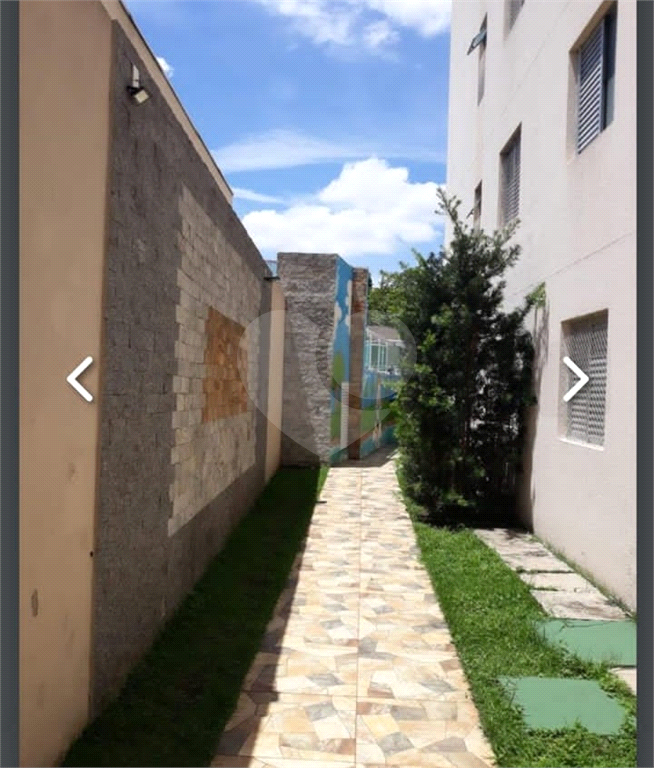Go to the previous photo
654x768 pixels.
click(x=80, y=379)
